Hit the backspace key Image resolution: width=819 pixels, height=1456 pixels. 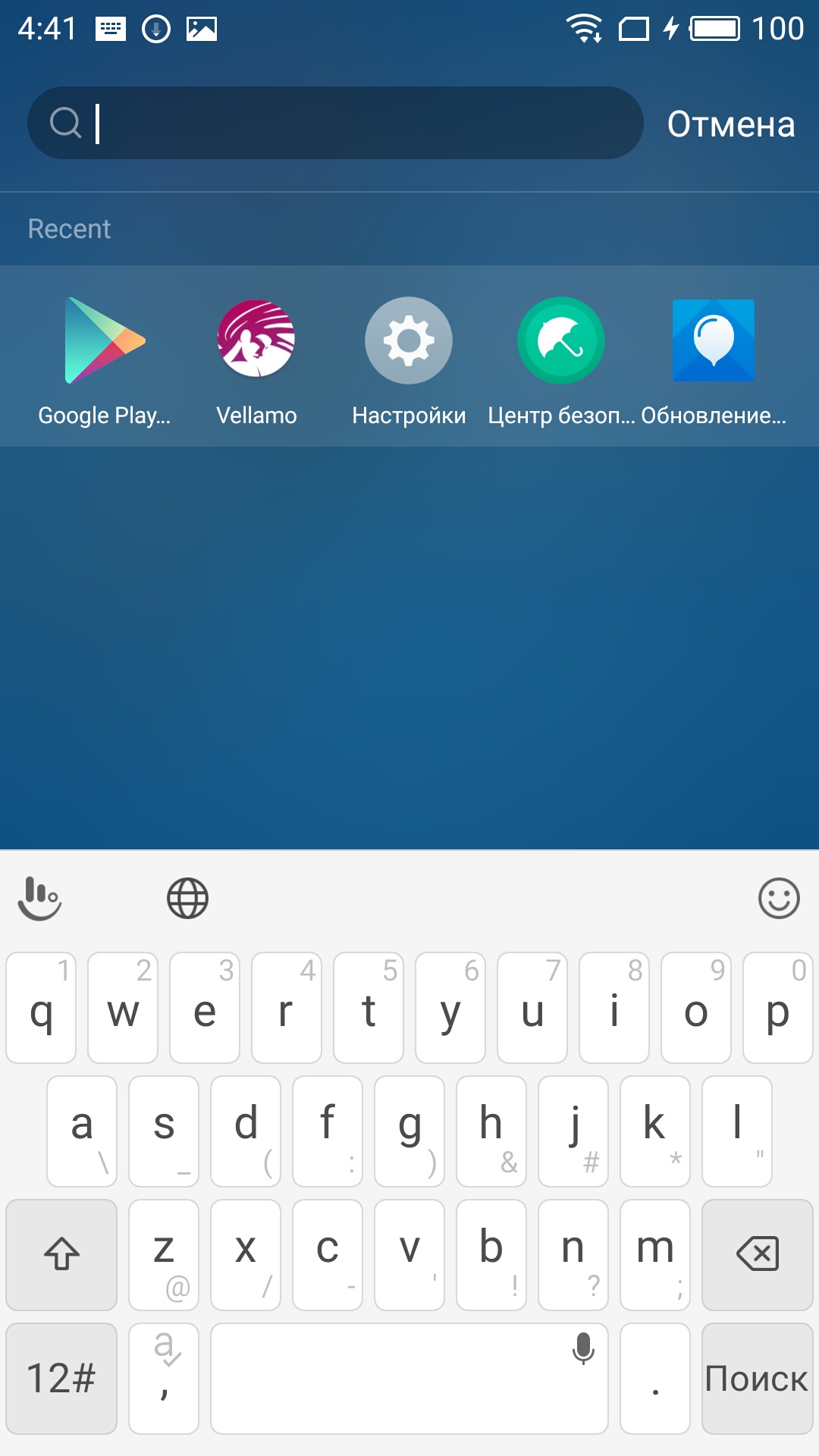point(758,1254)
